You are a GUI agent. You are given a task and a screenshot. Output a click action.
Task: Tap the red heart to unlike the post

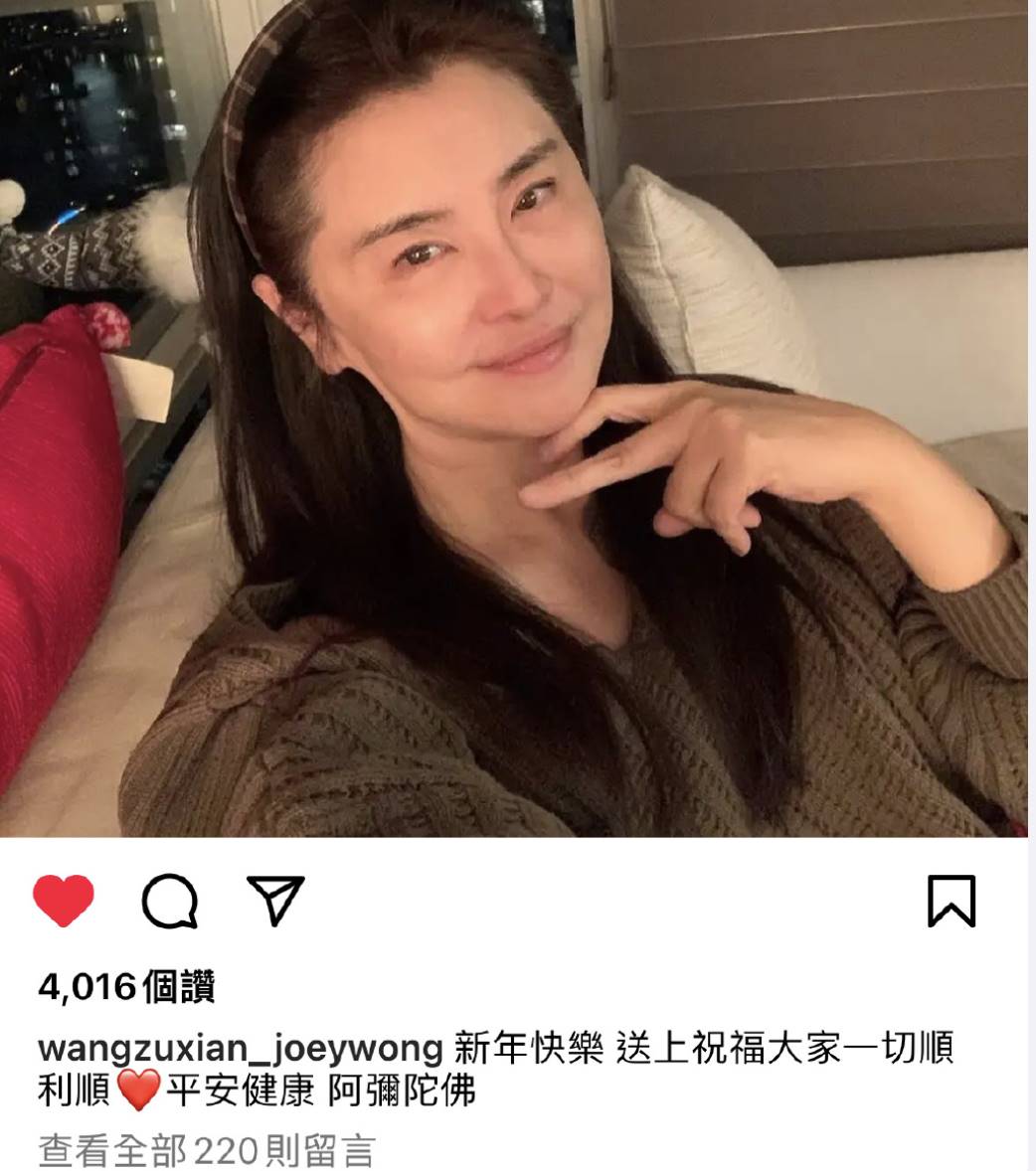pyautogui.click(x=64, y=901)
